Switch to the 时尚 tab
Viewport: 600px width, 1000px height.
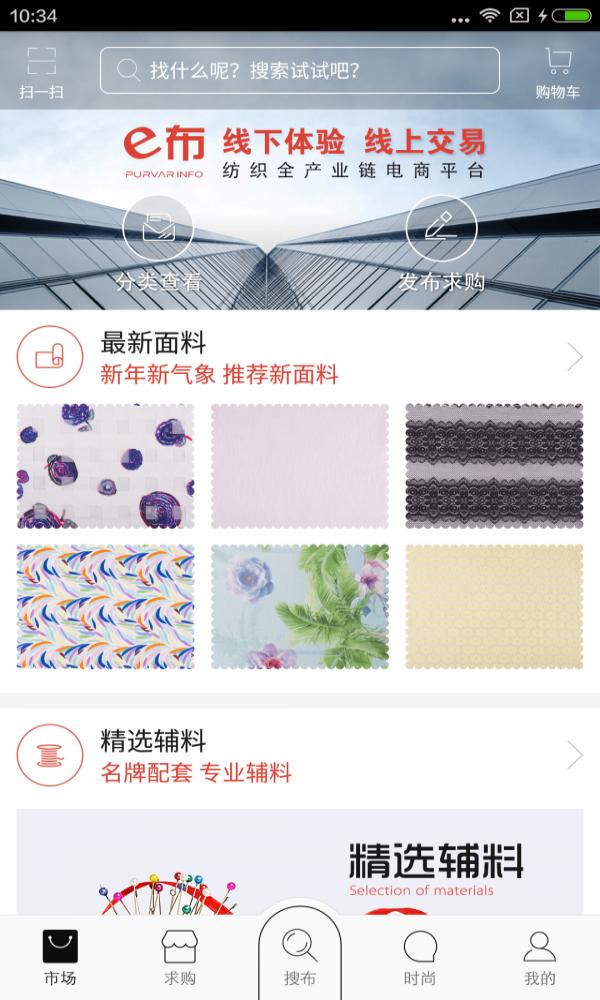coord(420,958)
